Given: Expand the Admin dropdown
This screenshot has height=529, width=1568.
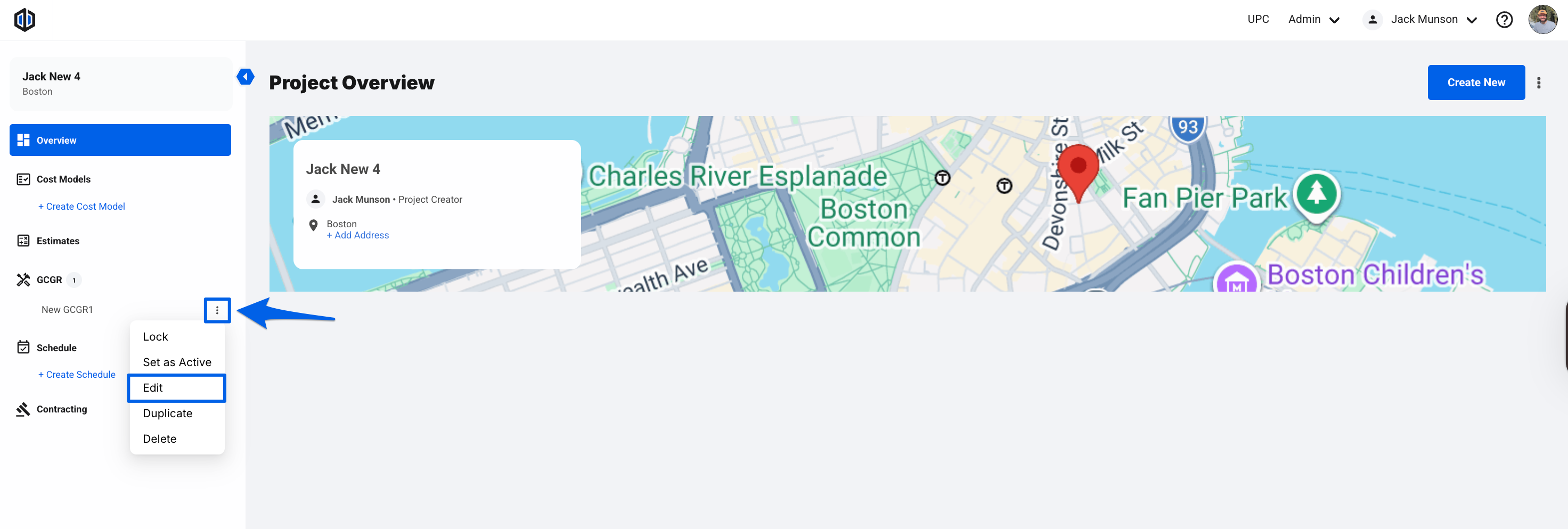Looking at the screenshot, I should point(1313,20).
